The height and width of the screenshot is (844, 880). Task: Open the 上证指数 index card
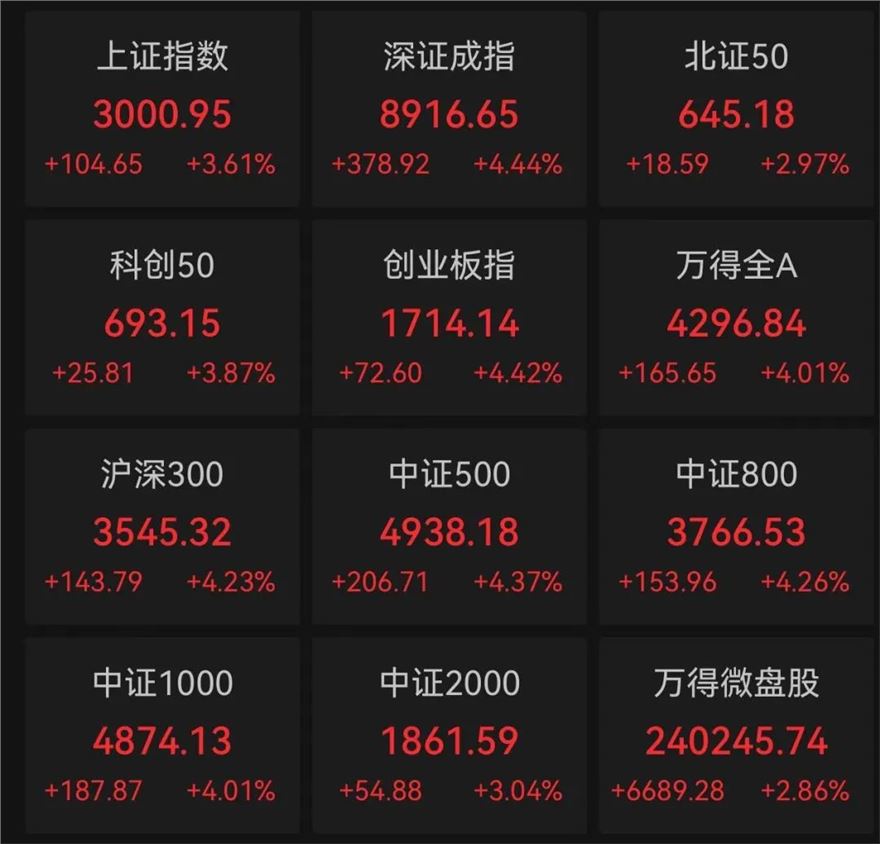162,110
